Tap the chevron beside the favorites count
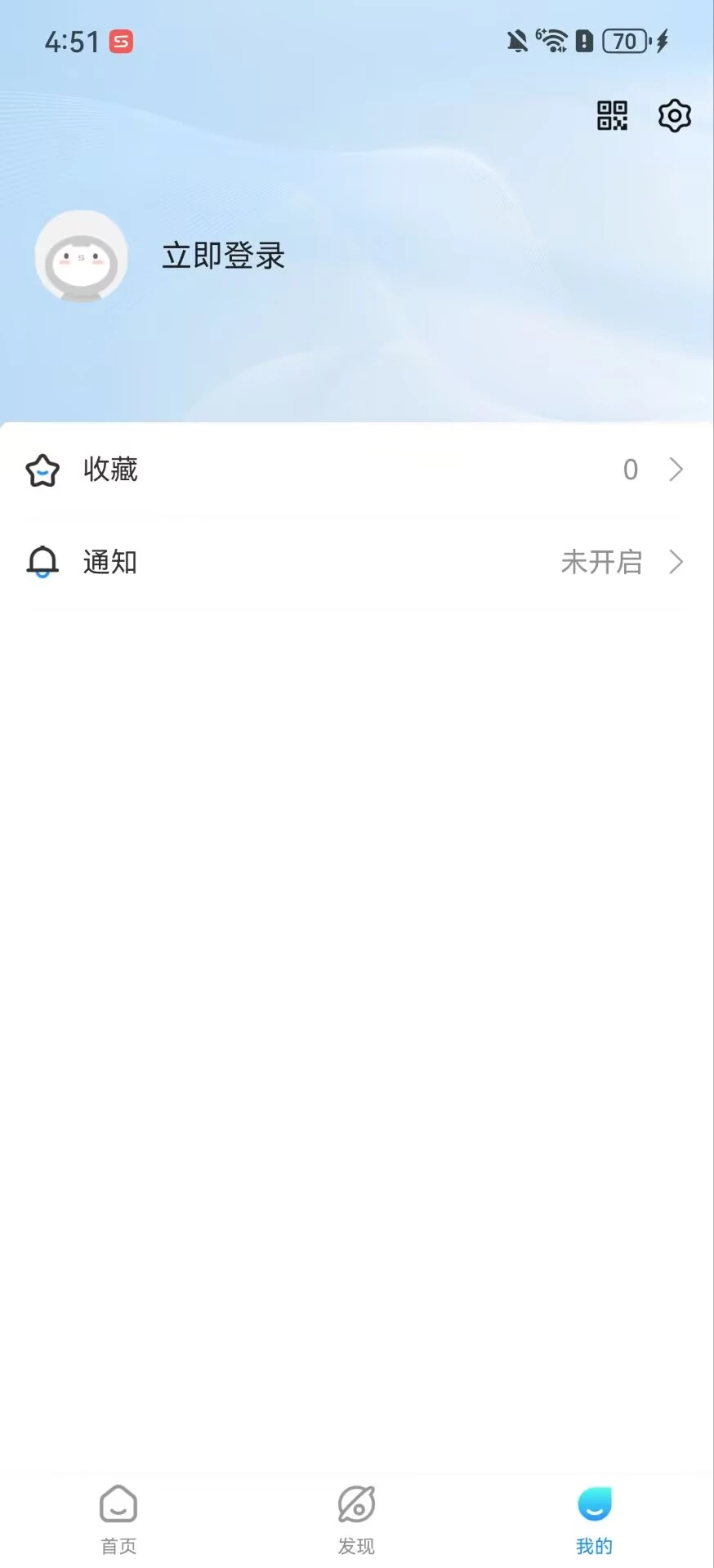Viewport: 714px width, 1568px height. (676, 470)
